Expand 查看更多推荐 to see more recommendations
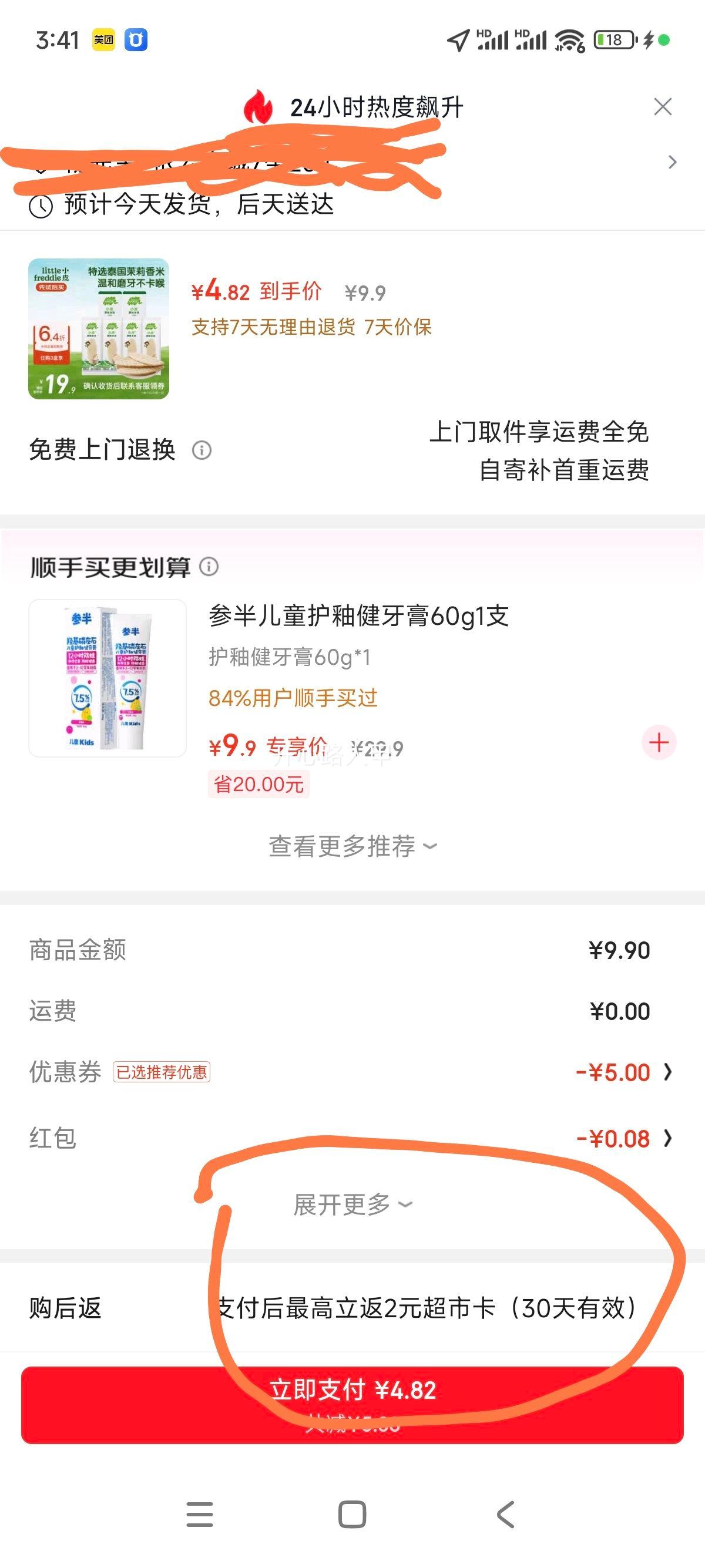The width and height of the screenshot is (705, 1568). 352,845
